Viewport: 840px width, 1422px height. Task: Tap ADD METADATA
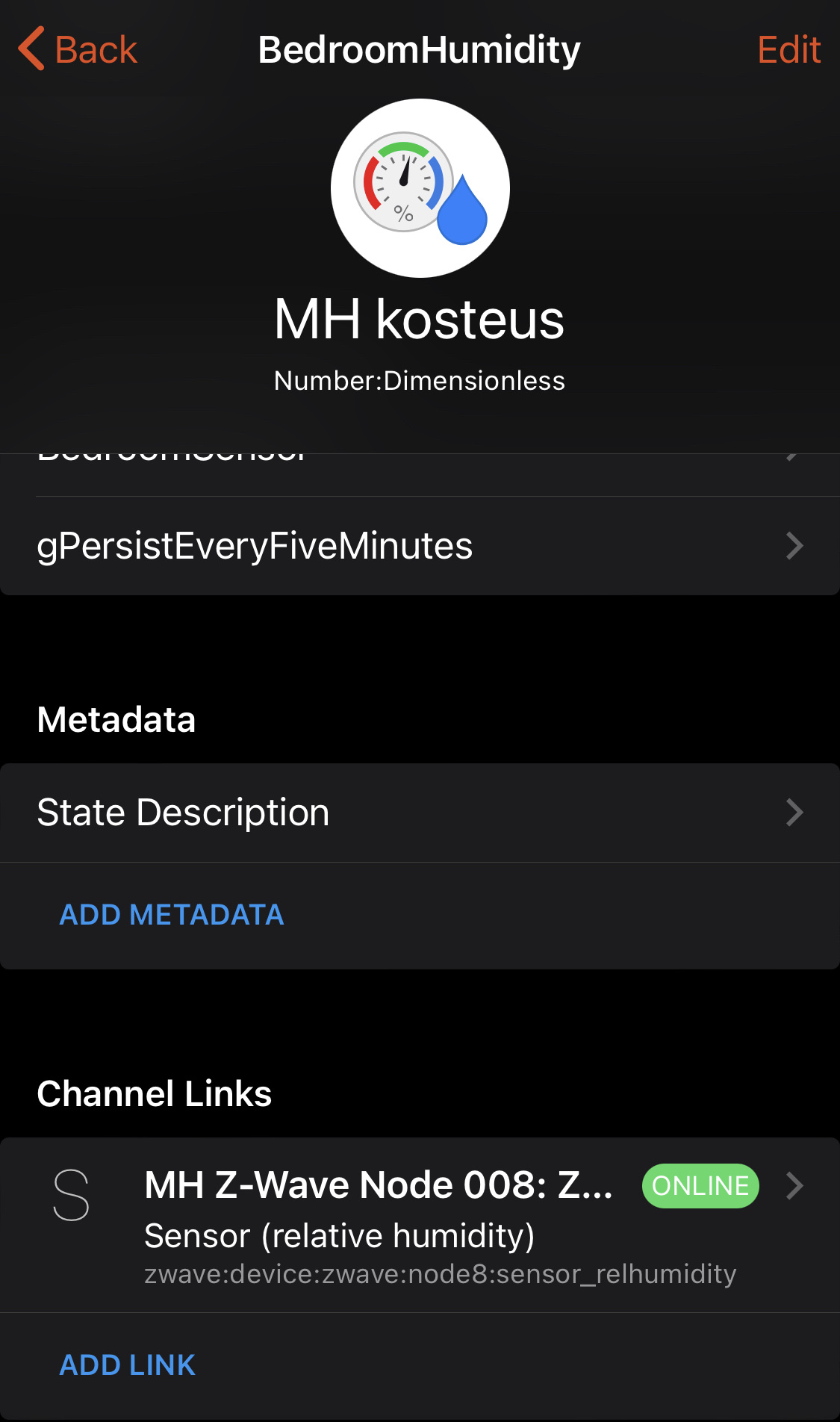[x=171, y=914]
